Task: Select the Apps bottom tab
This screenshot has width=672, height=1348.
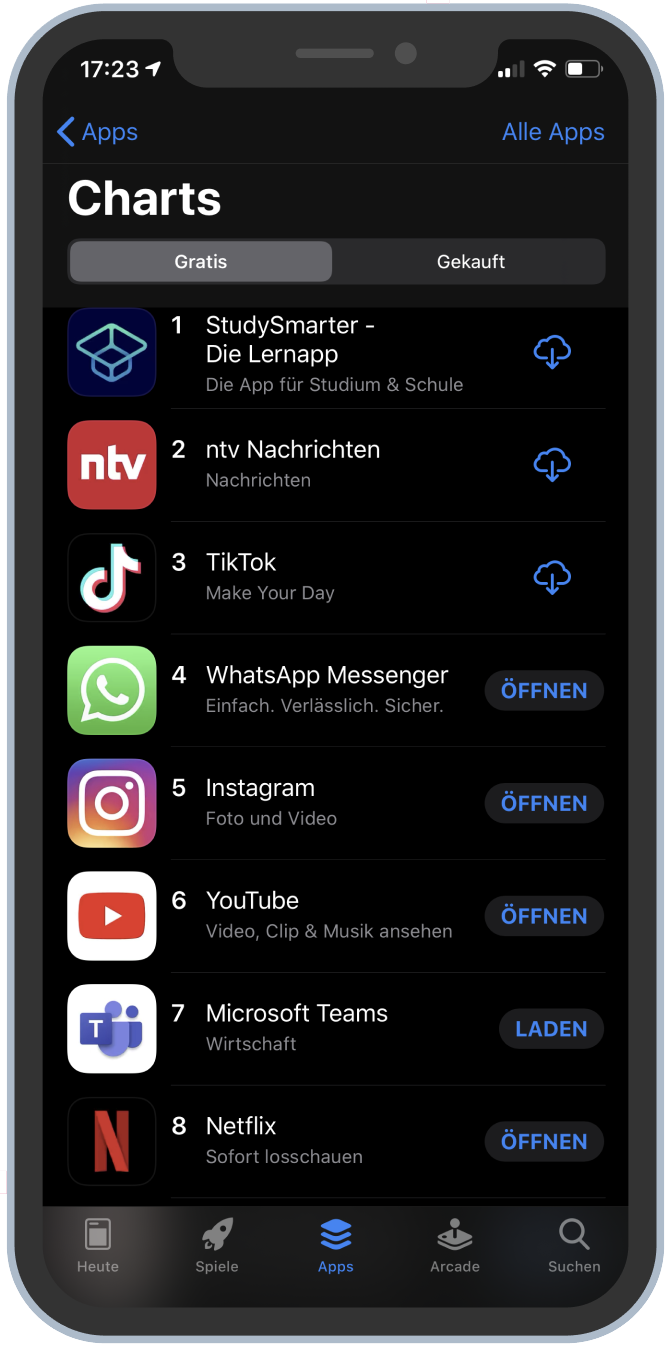Action: point(336,1246)
